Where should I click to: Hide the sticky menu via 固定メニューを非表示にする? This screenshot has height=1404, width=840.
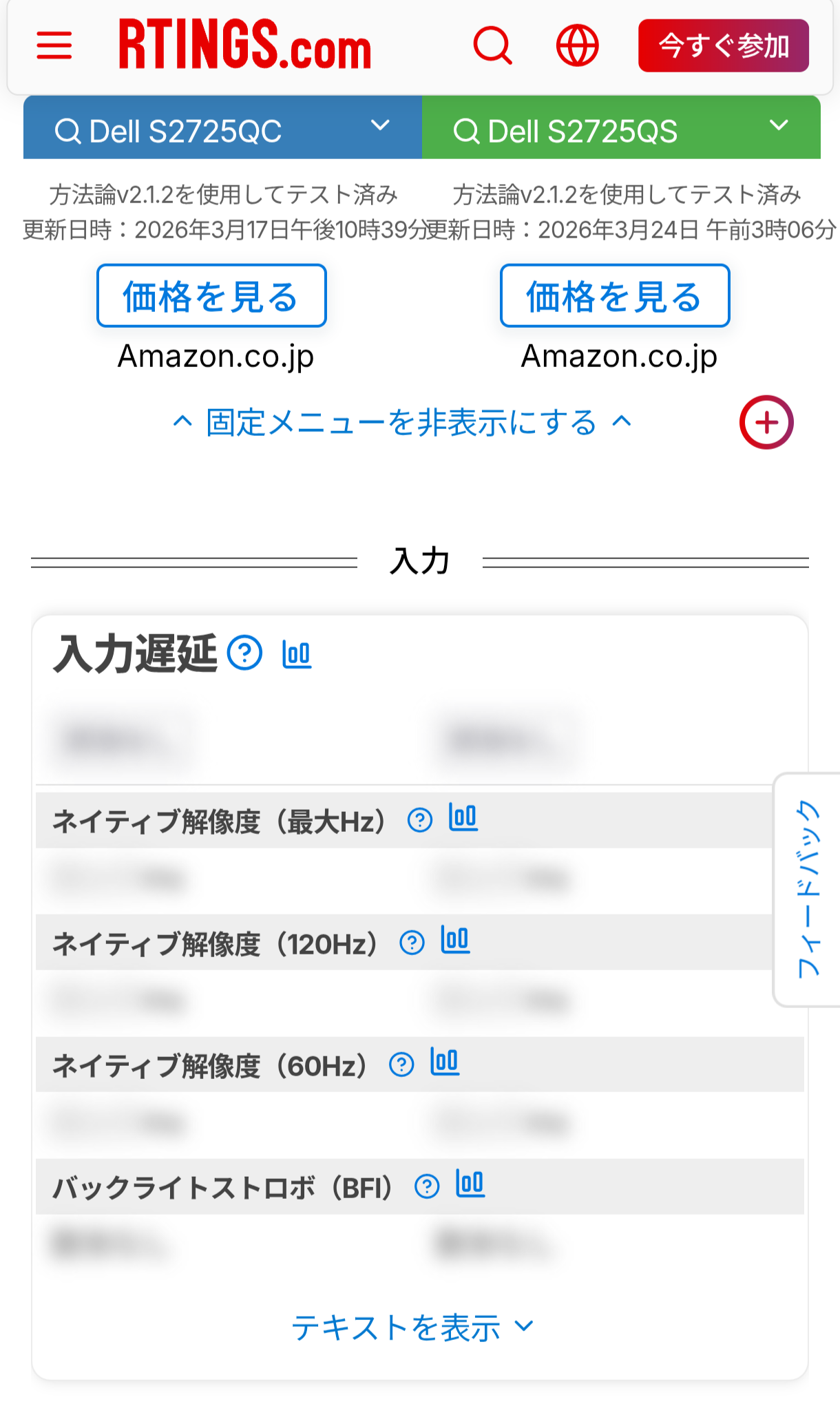pos(401,422)
